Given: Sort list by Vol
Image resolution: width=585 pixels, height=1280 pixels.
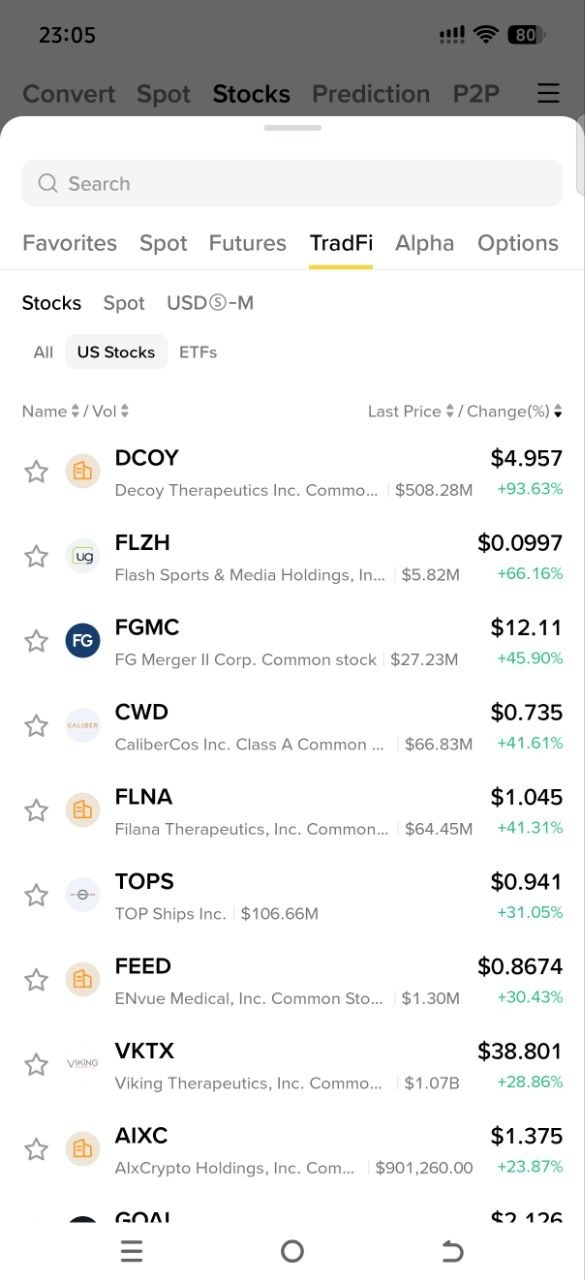Looking at the screenshot, I should pos(111,411).
